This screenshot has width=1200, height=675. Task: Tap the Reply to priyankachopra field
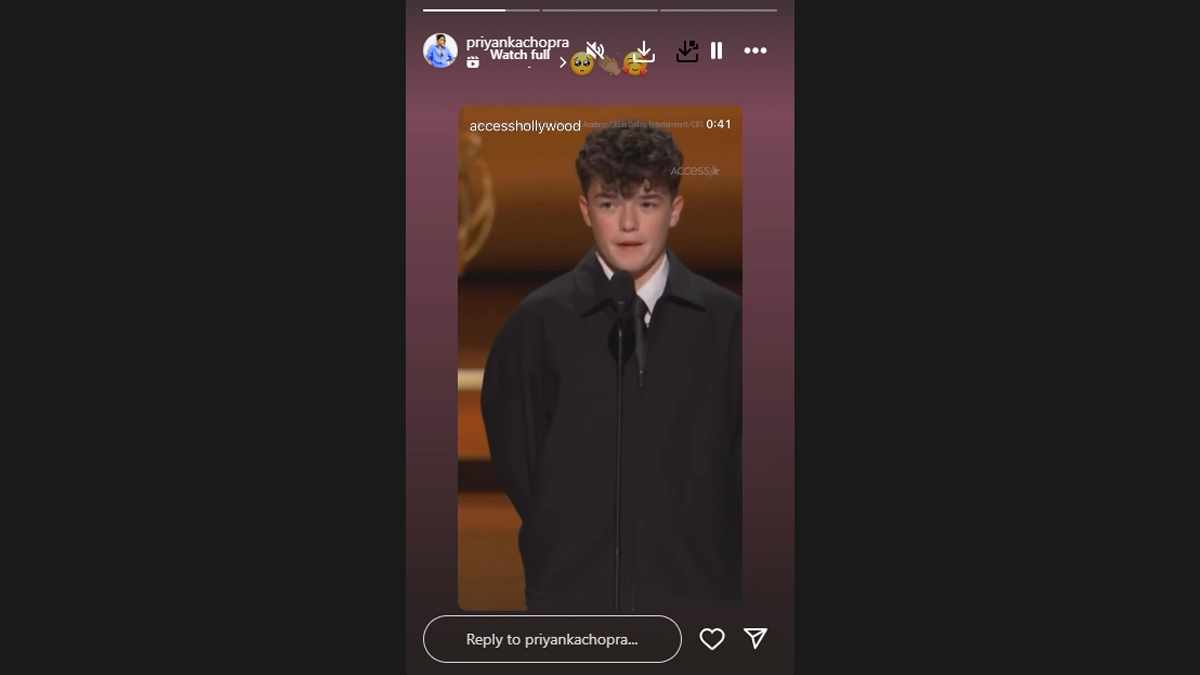pyautogui.click(x=552, y=639)
